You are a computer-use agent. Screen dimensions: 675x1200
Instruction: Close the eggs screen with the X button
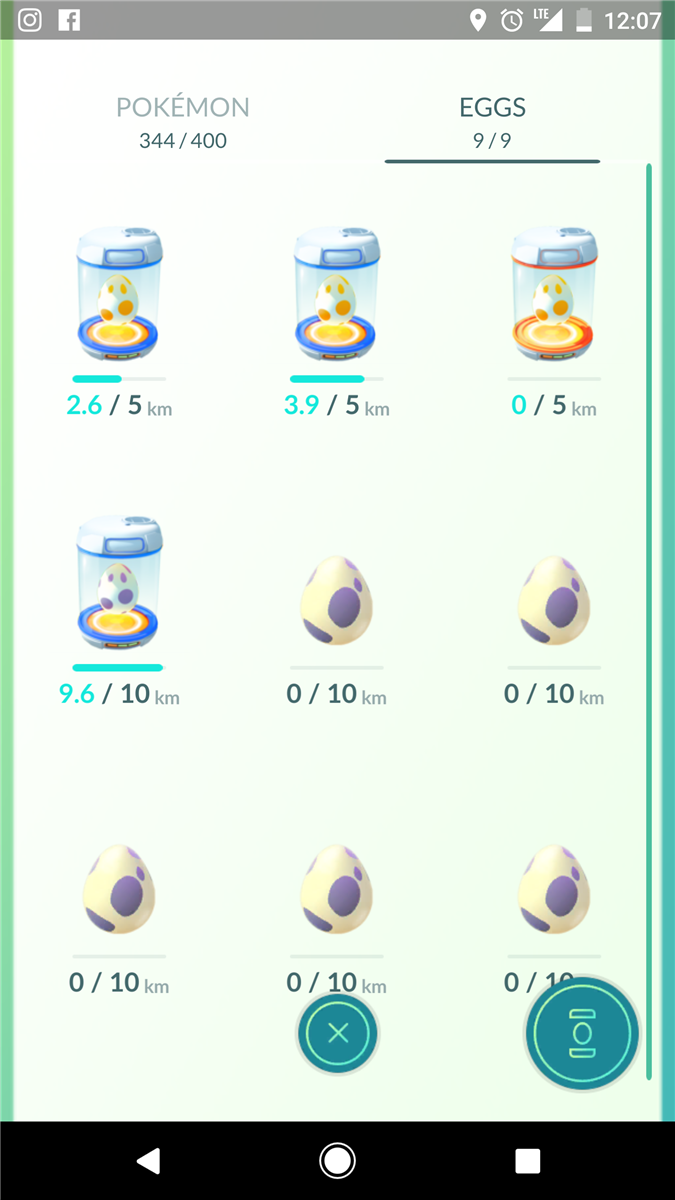[x=338, y=1033]
